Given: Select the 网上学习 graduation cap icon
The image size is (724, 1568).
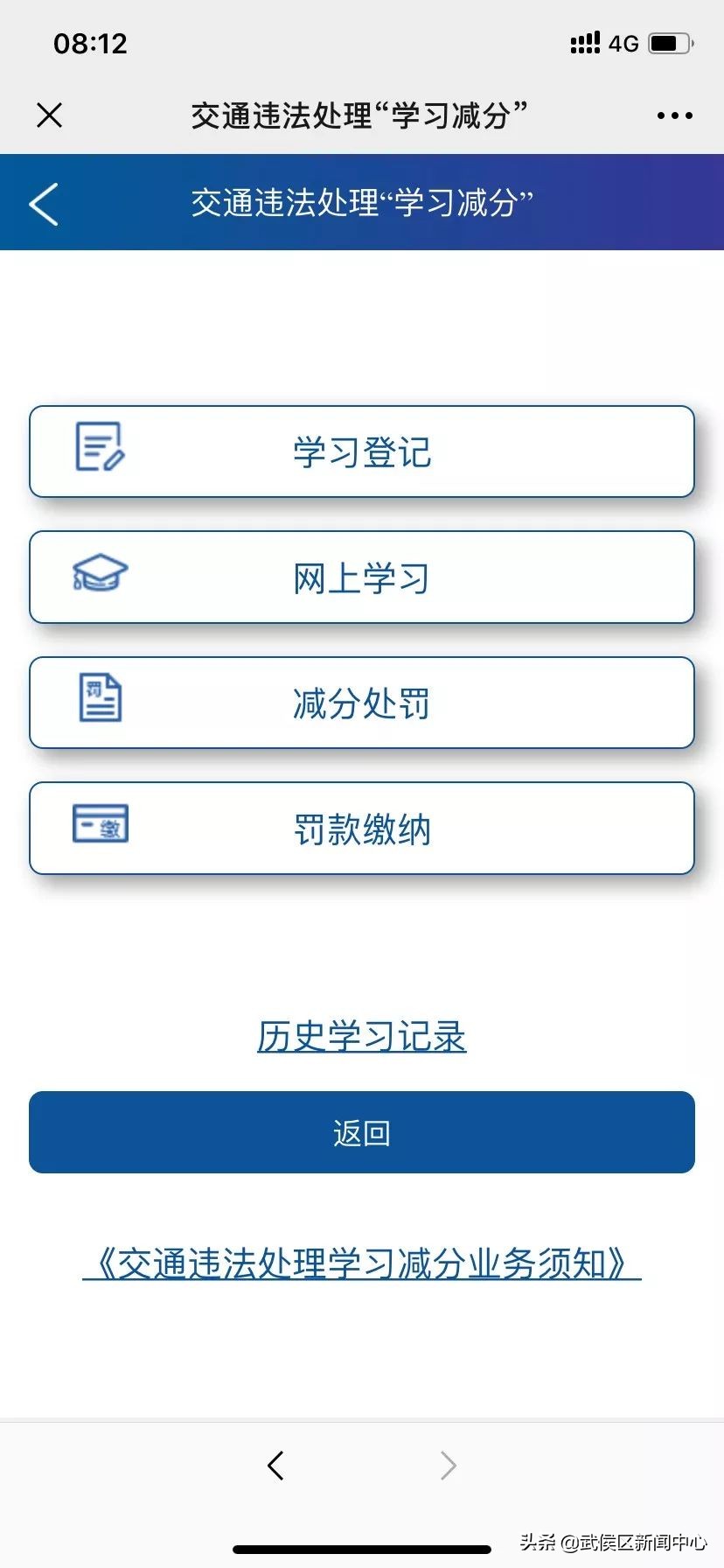Looking at the screenshot, I should coord(99,574).
